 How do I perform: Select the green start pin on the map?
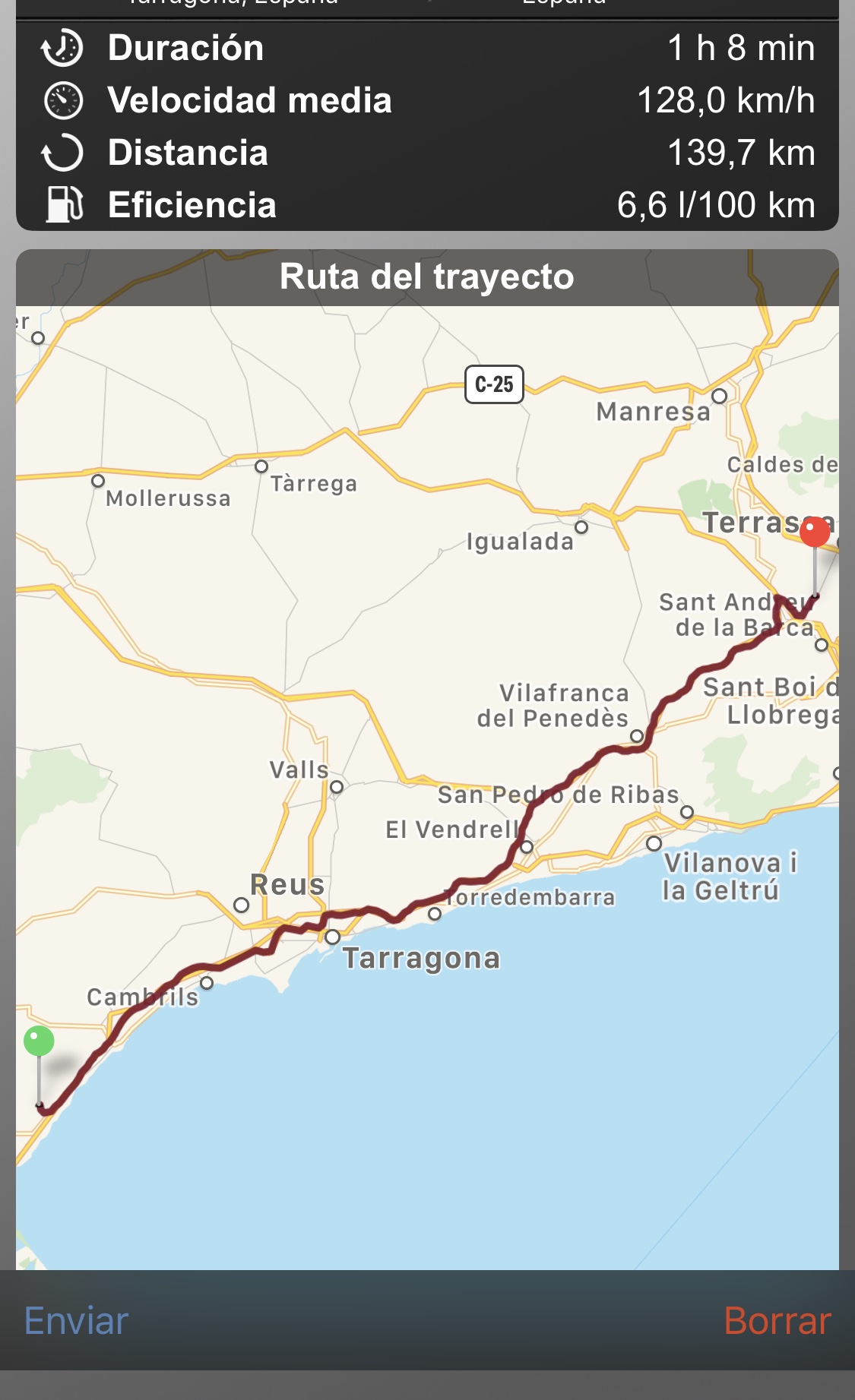[x=39, y=1041]
